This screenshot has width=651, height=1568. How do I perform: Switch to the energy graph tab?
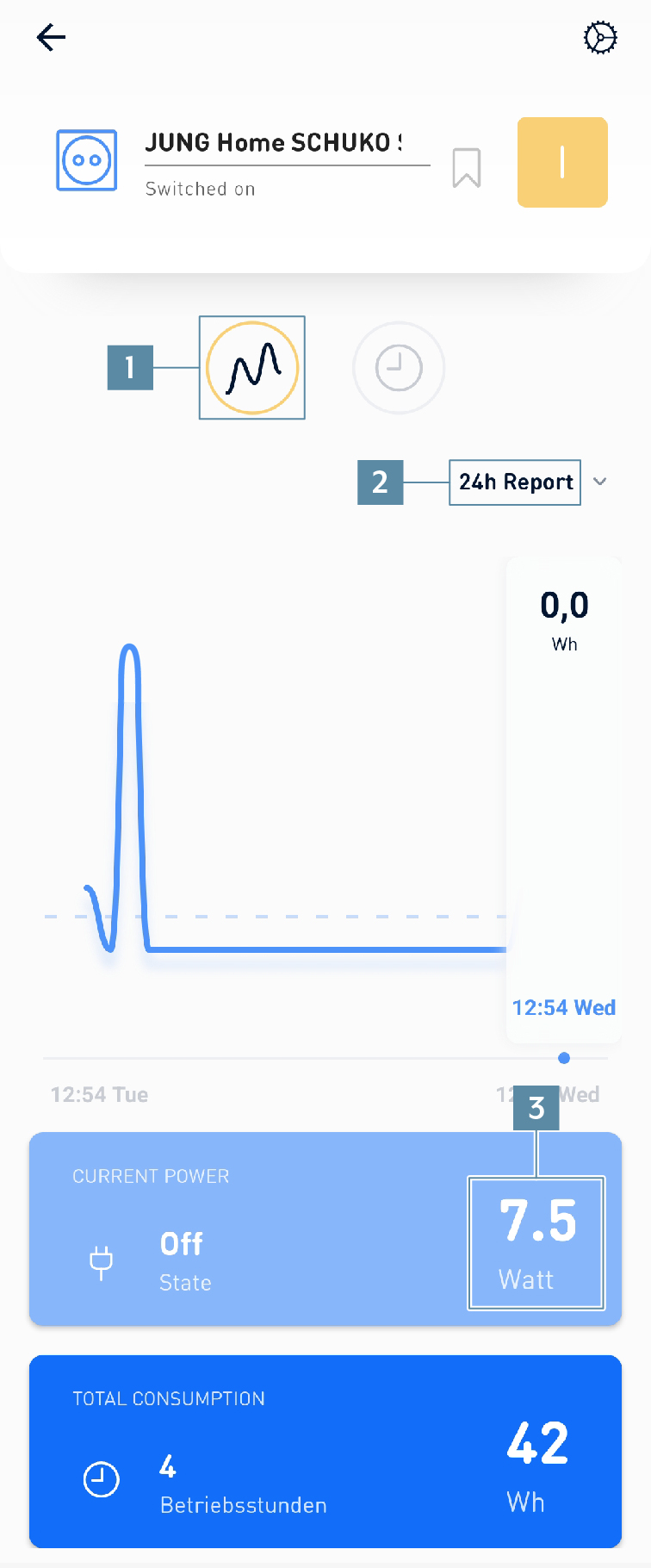pos(252,368)
